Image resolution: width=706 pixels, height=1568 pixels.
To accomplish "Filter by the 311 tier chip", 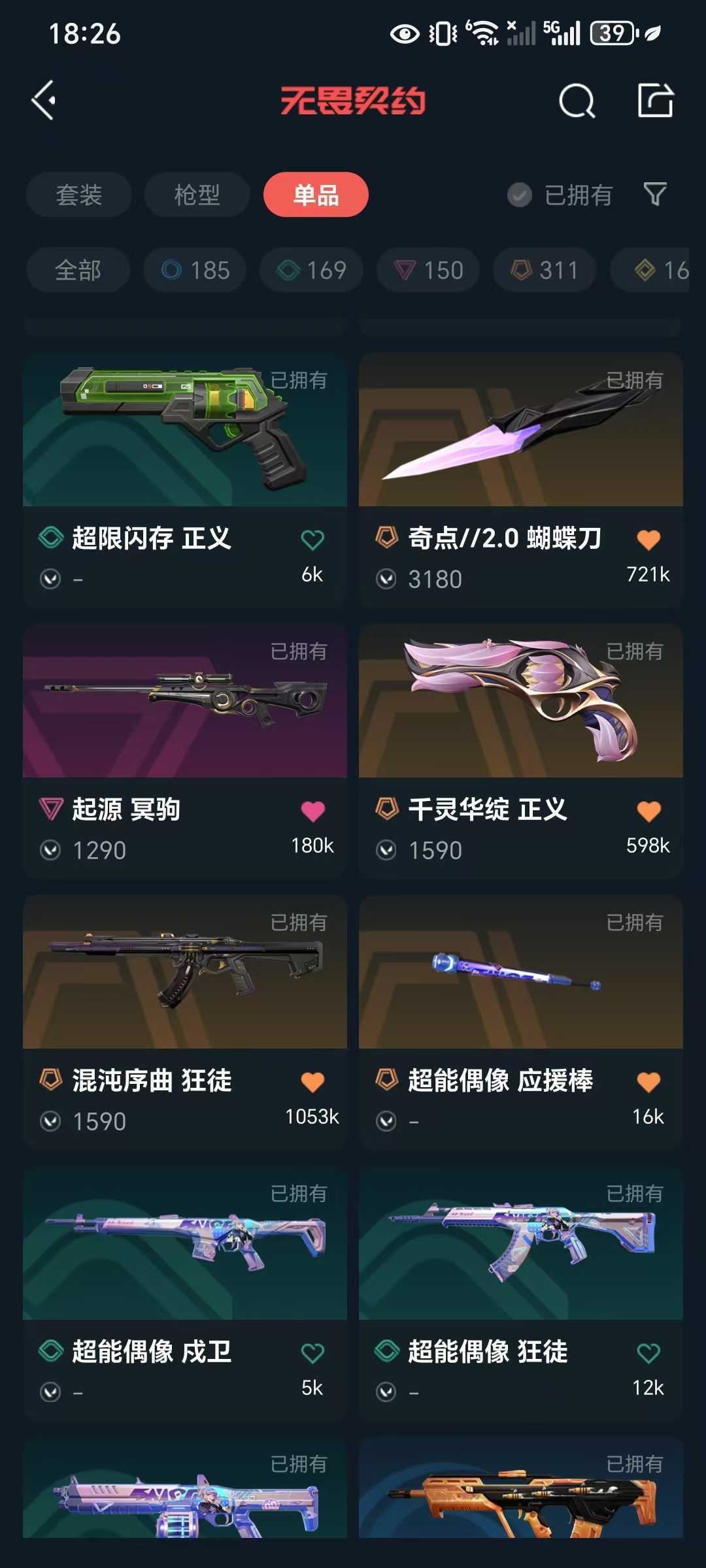I will coord(544,270).
